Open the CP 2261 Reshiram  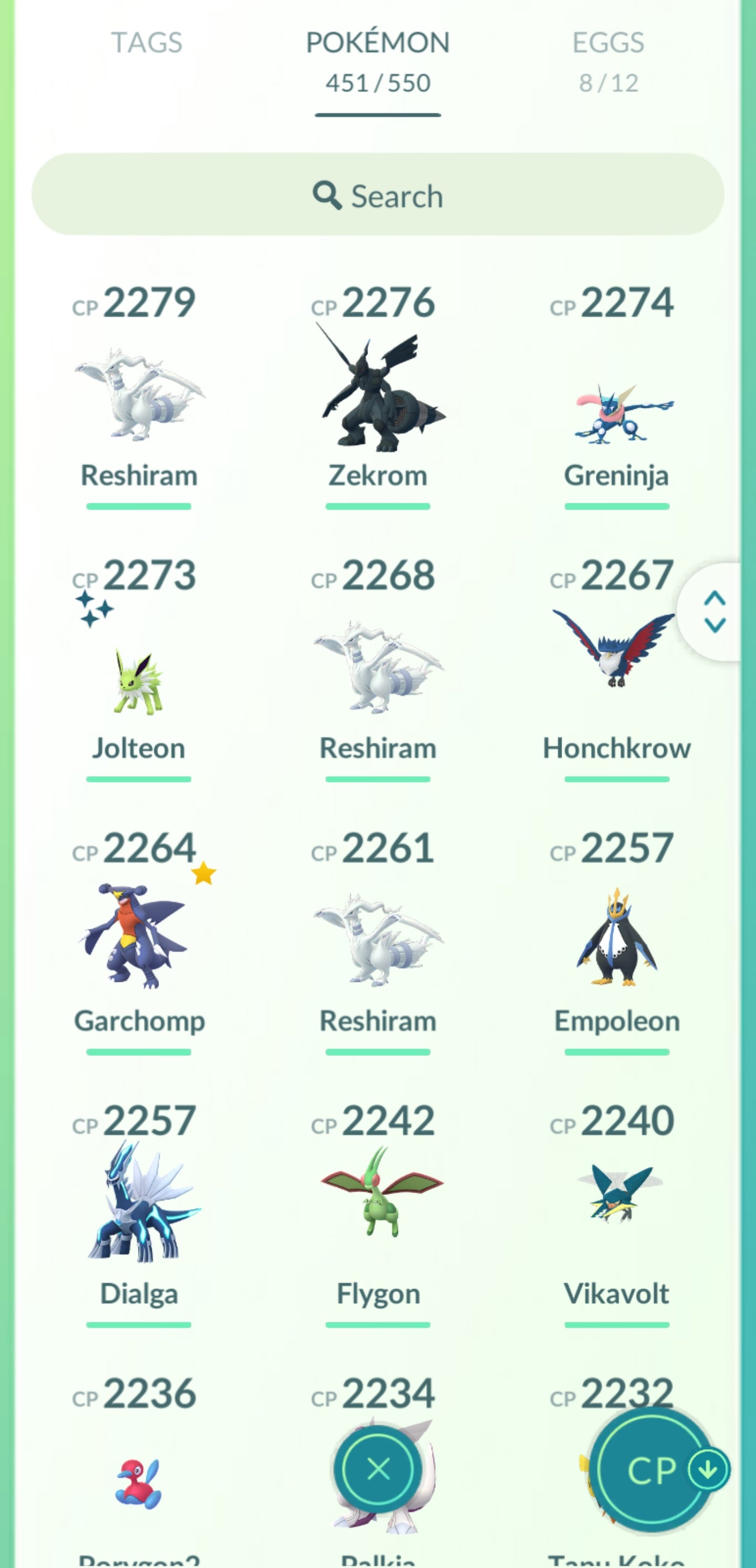[377, 940]
